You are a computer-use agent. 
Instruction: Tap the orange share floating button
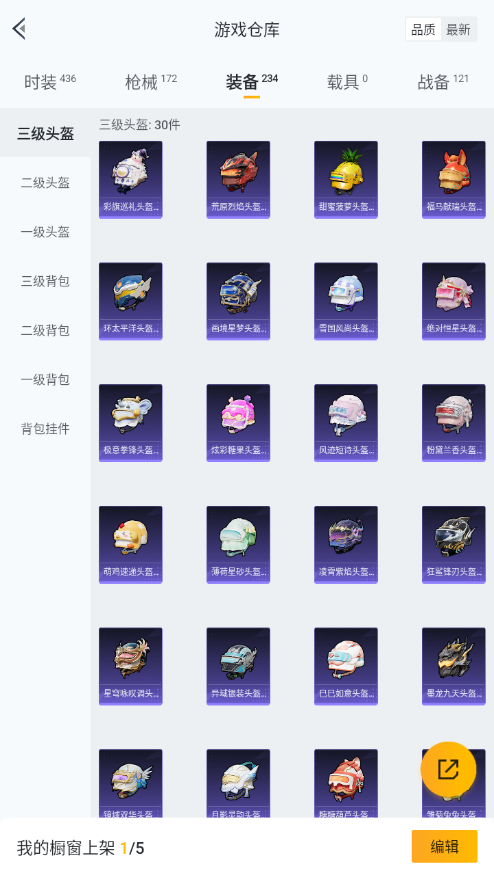pyautogui.click(x=448, y=770)
